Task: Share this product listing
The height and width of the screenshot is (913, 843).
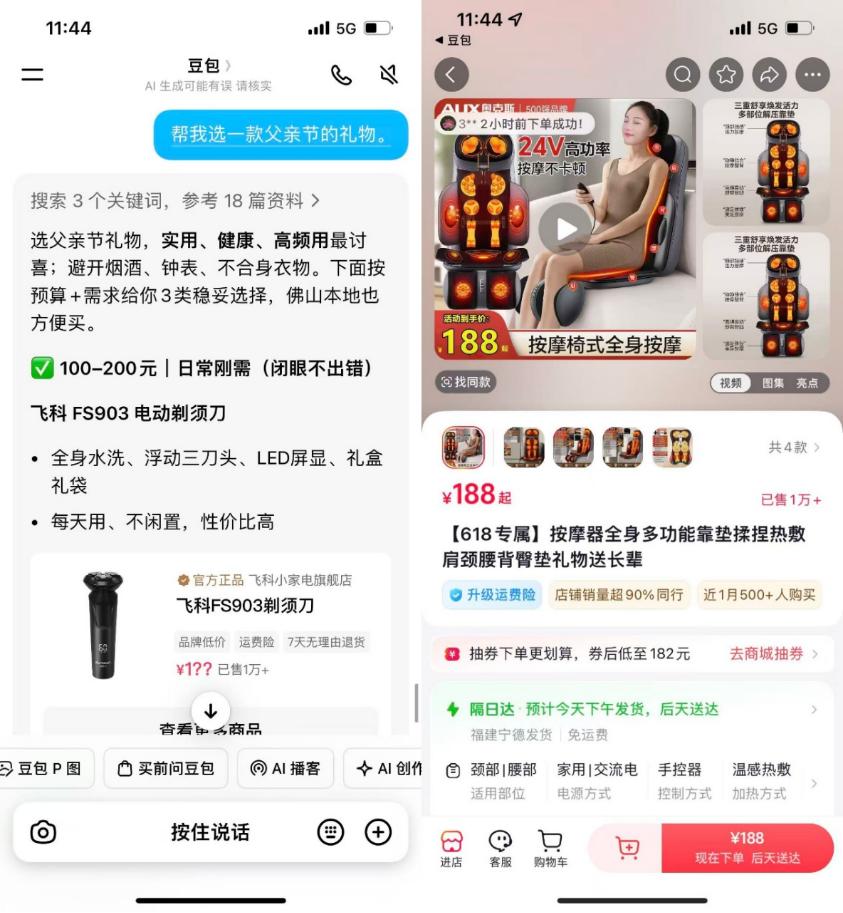Action: (x=769, y=75)
